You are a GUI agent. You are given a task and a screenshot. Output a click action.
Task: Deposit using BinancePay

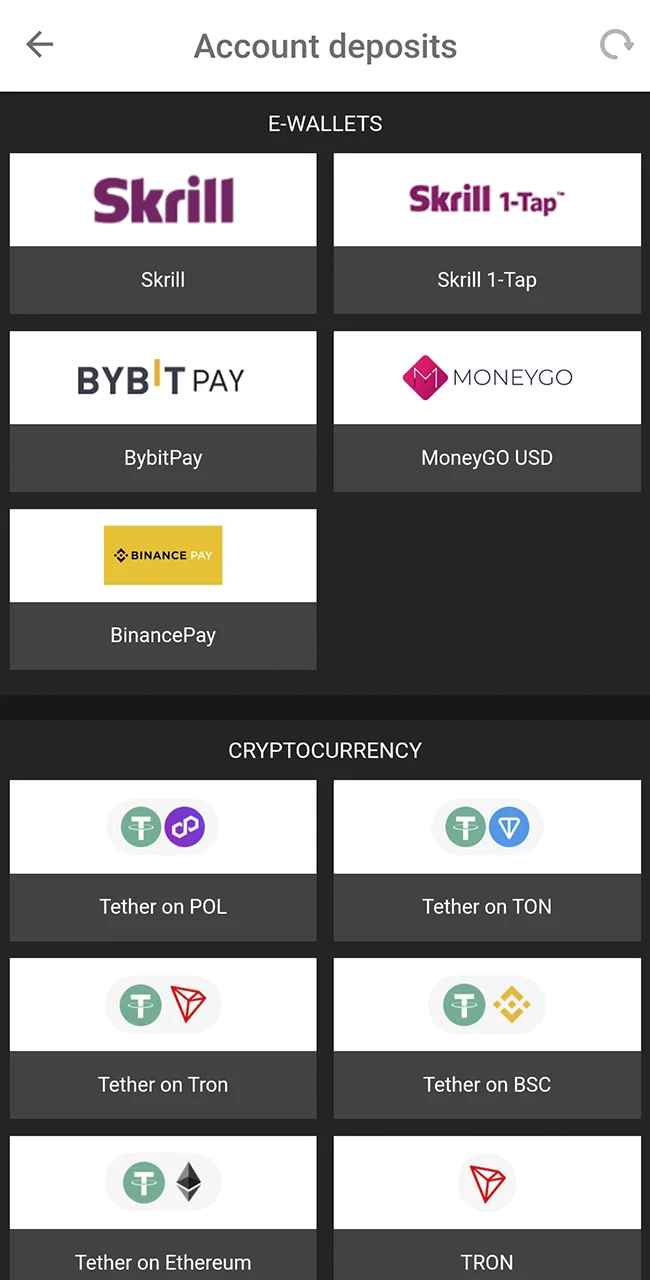click(163, 589)
